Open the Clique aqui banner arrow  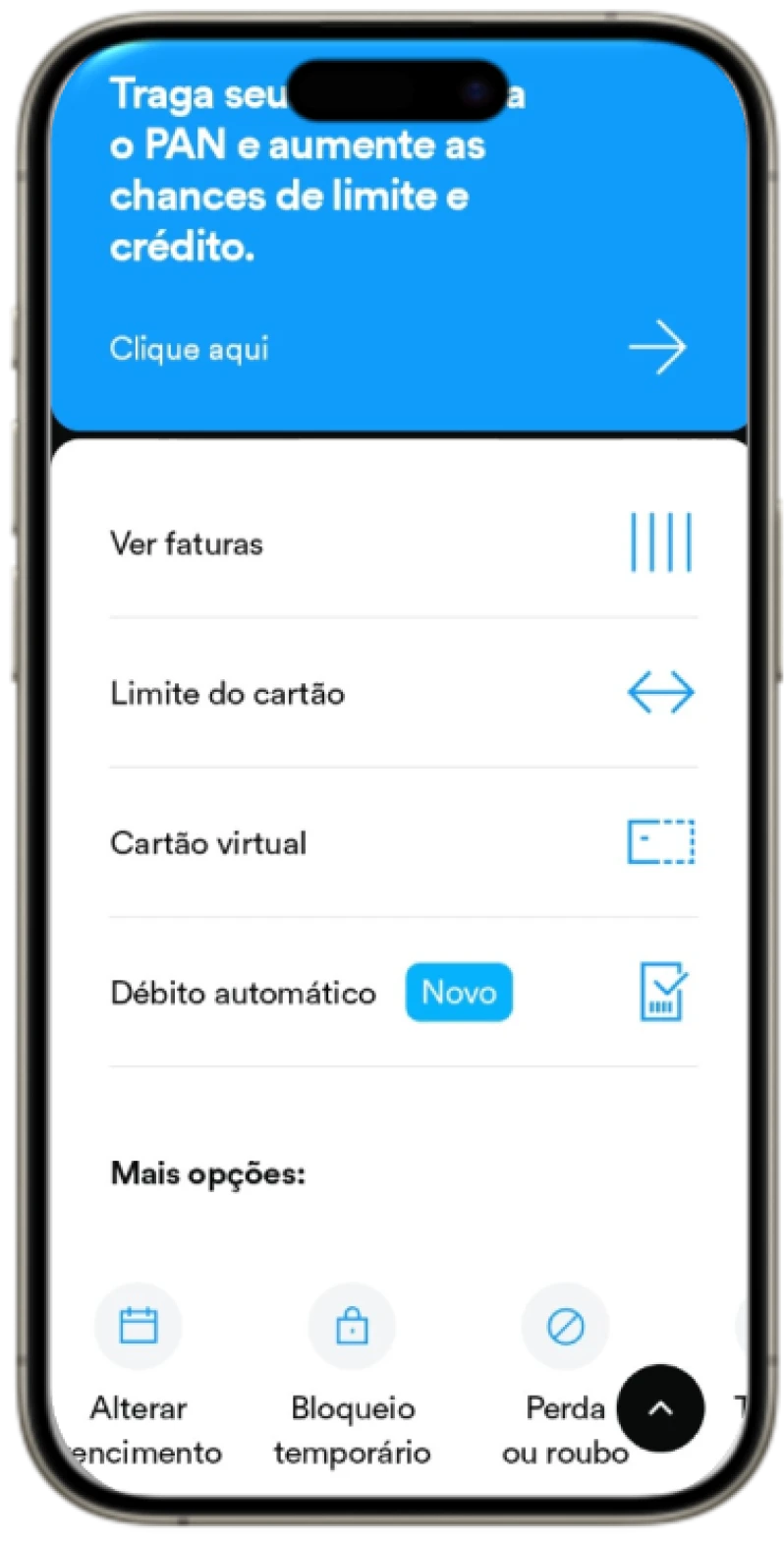point(656,348)
